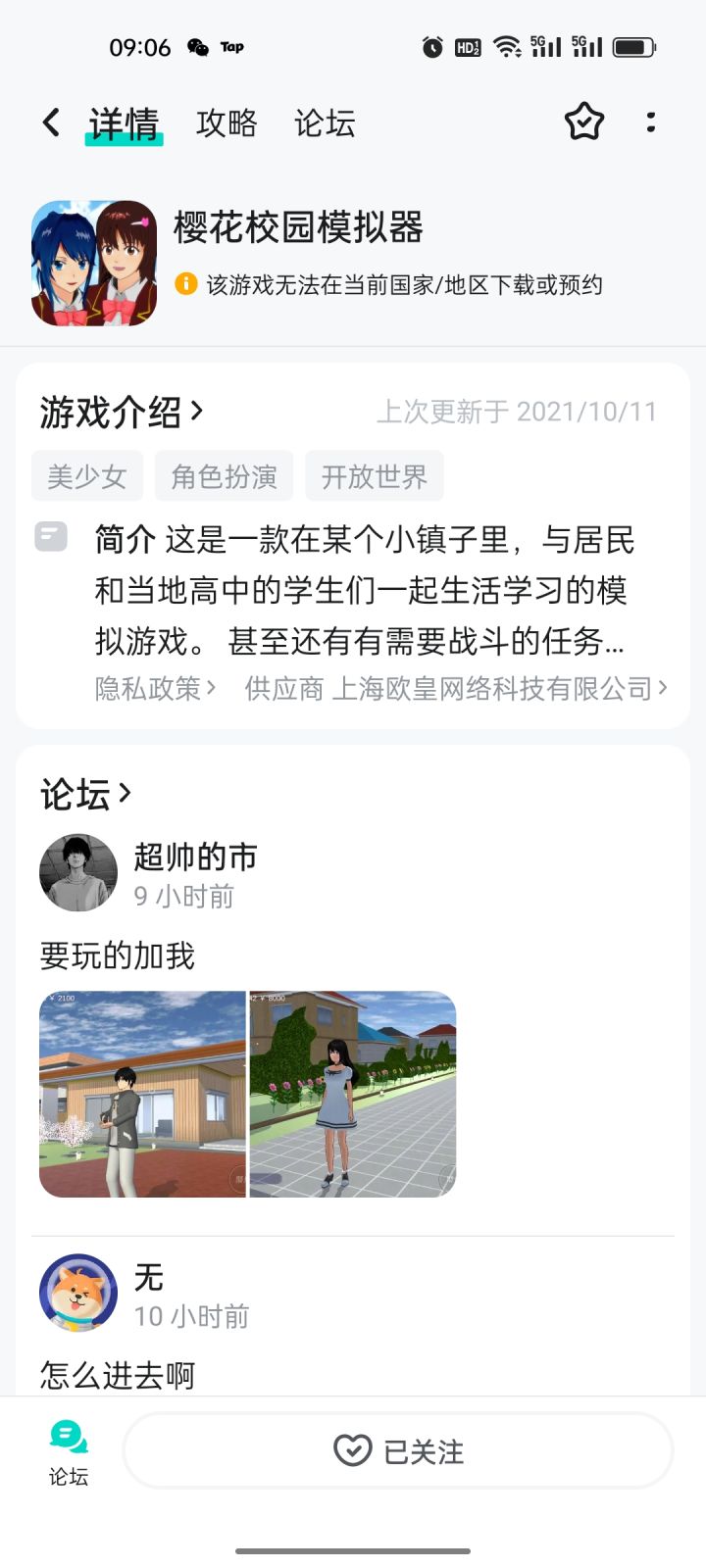This screenshot has height=1568, width=706.
Task: Open supplier 上海欧皇网络科技有限公司 link
Action: coord(456,689)
